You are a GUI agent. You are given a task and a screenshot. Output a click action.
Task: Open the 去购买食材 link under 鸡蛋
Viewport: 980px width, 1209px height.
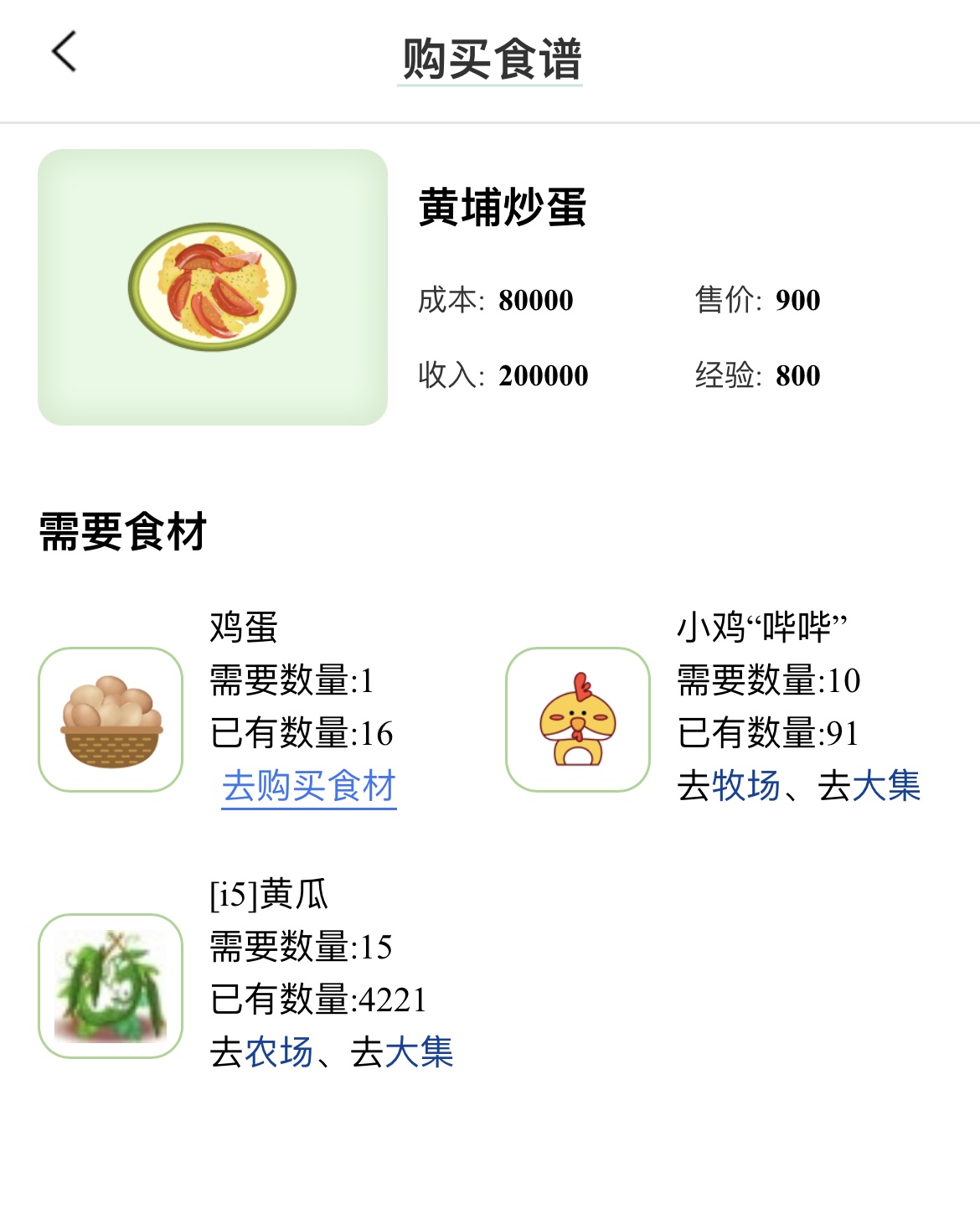click(308, 787)
